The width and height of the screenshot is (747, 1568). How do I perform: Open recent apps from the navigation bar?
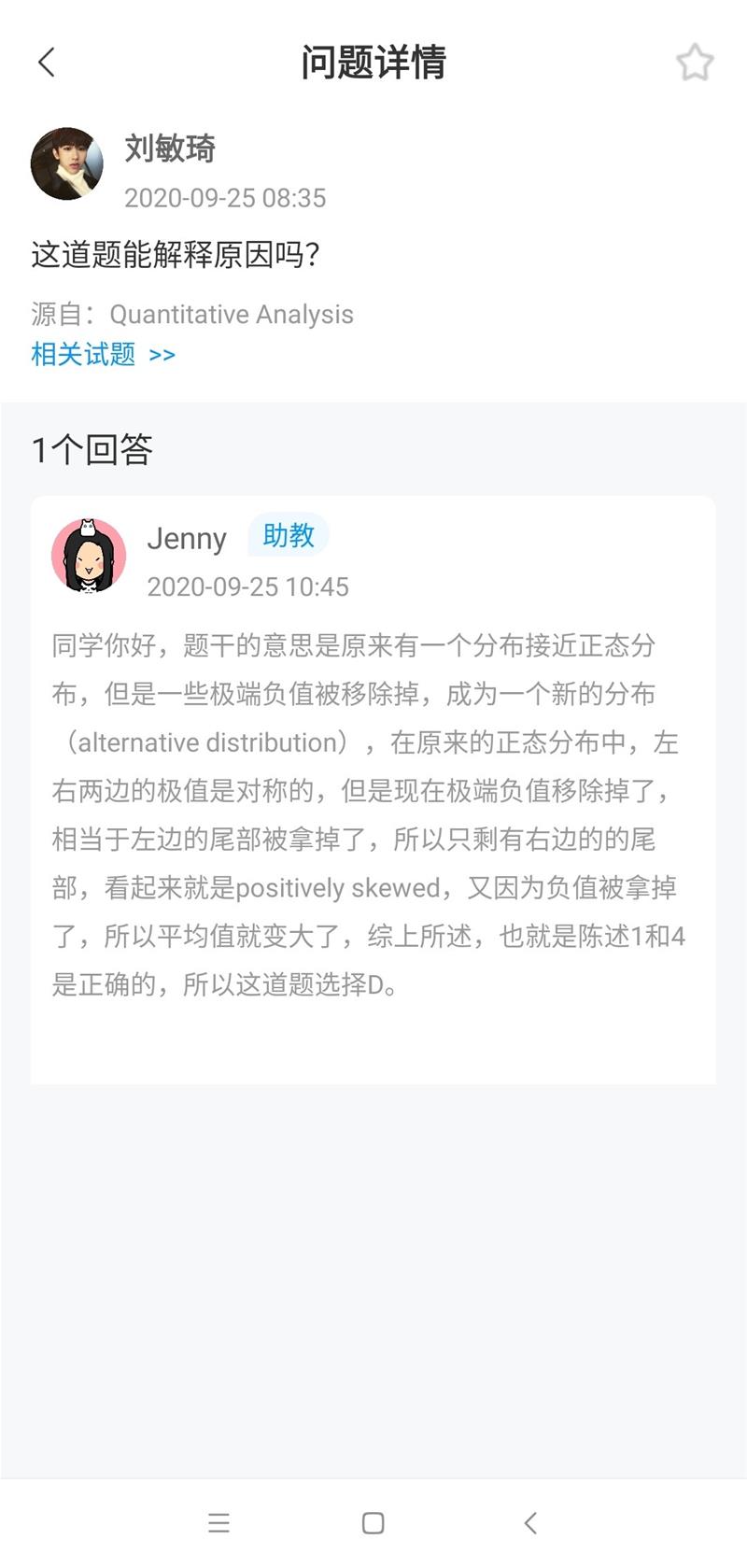point(219,1523)
